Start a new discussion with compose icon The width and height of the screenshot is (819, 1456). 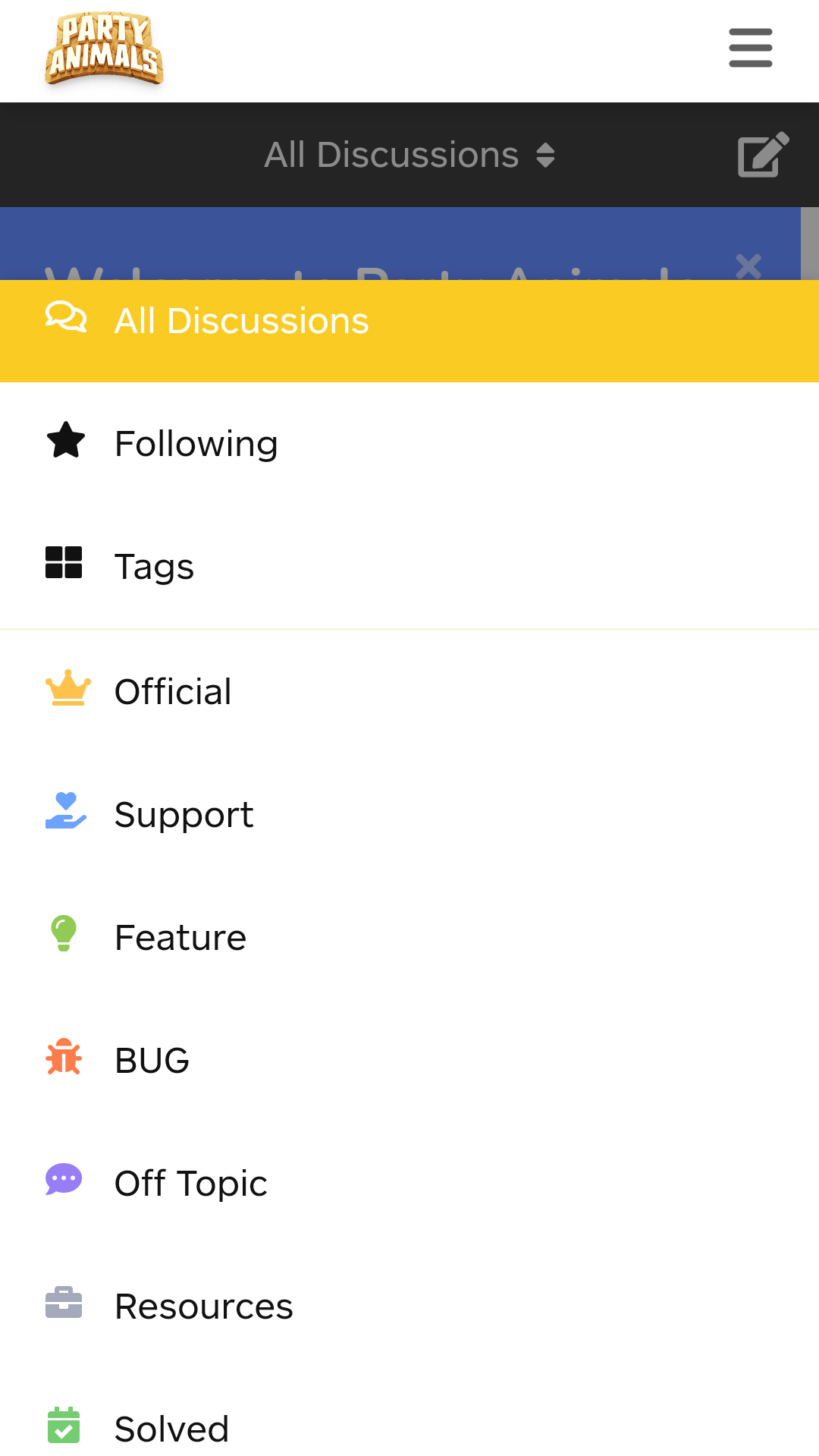click(x=763, y=155)
